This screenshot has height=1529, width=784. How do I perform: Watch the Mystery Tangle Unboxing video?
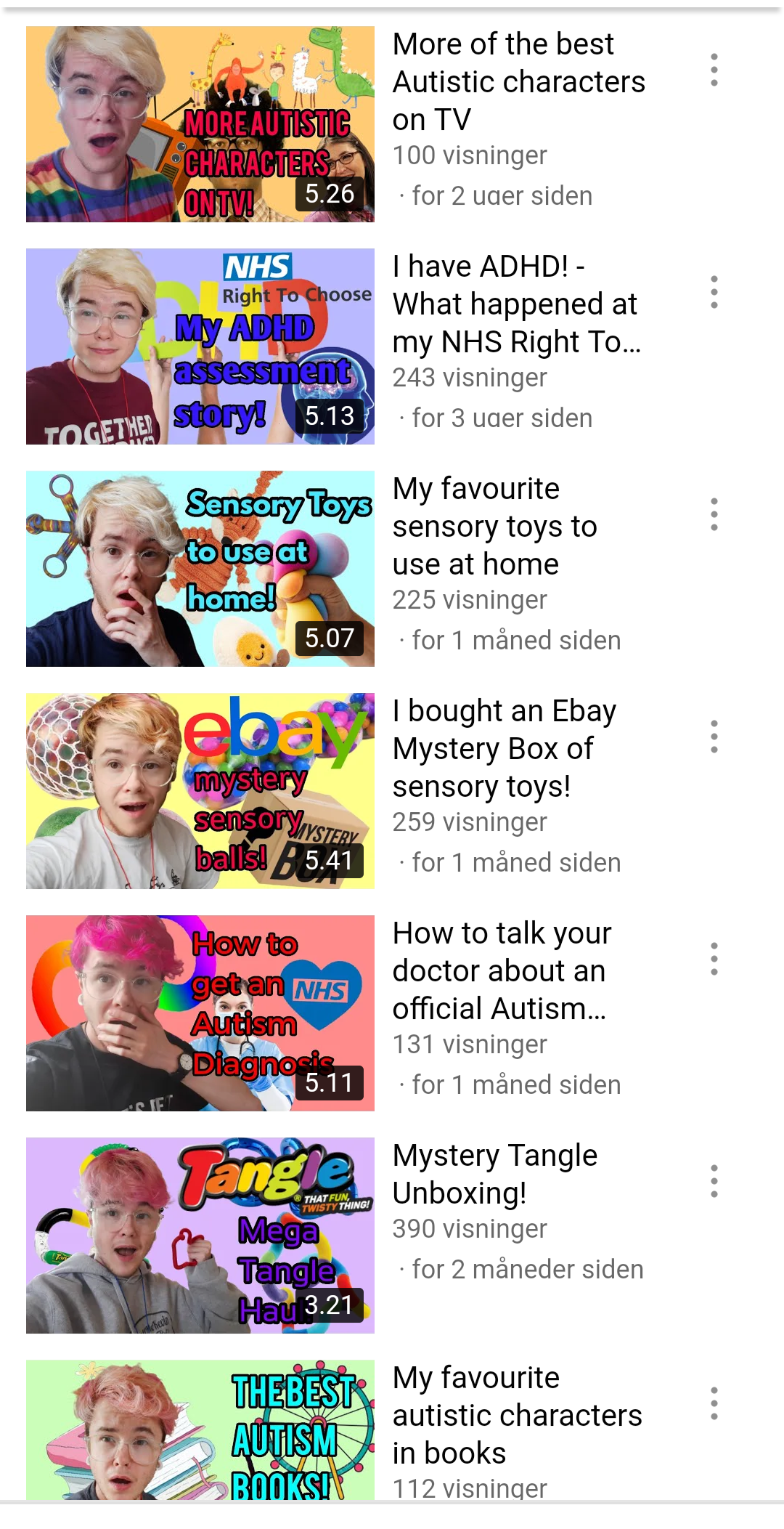click(200, 1236)
